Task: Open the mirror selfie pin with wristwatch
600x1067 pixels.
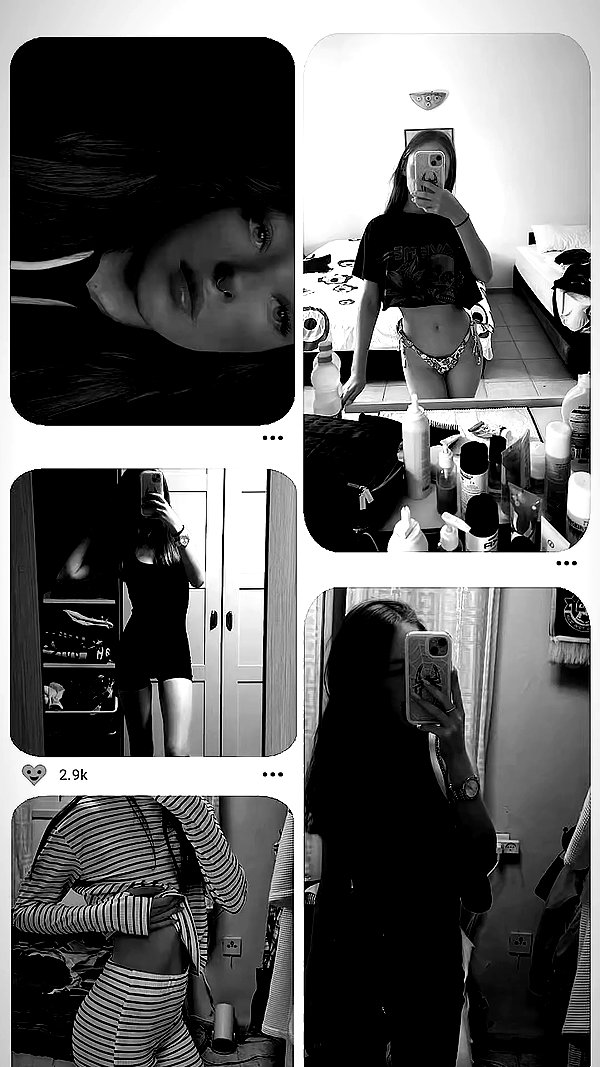Action: pyautogui.click(x=446, y=827)
